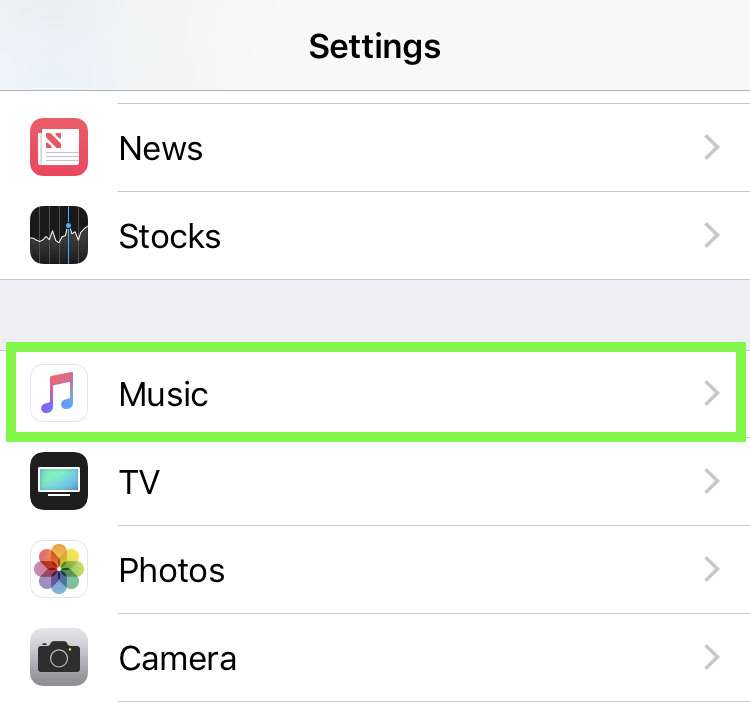This screenshot has width=750, height=709.
Task: Select the Music settings row
Action: pos(375,393)
